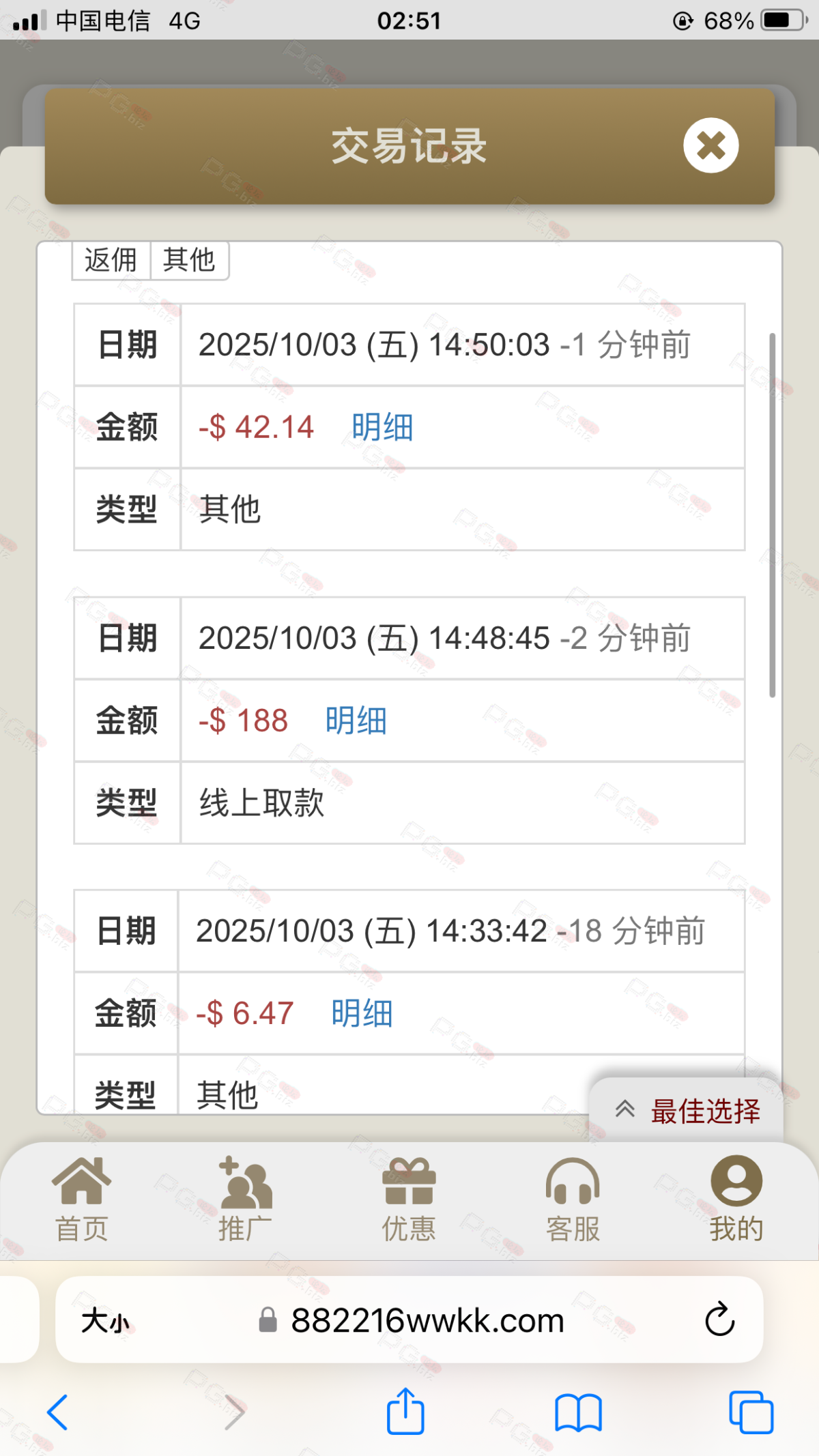The image size is (819, 1456).
Task: View 明细 for the -$ 6.47 record
Action: tap(362, 1014)
